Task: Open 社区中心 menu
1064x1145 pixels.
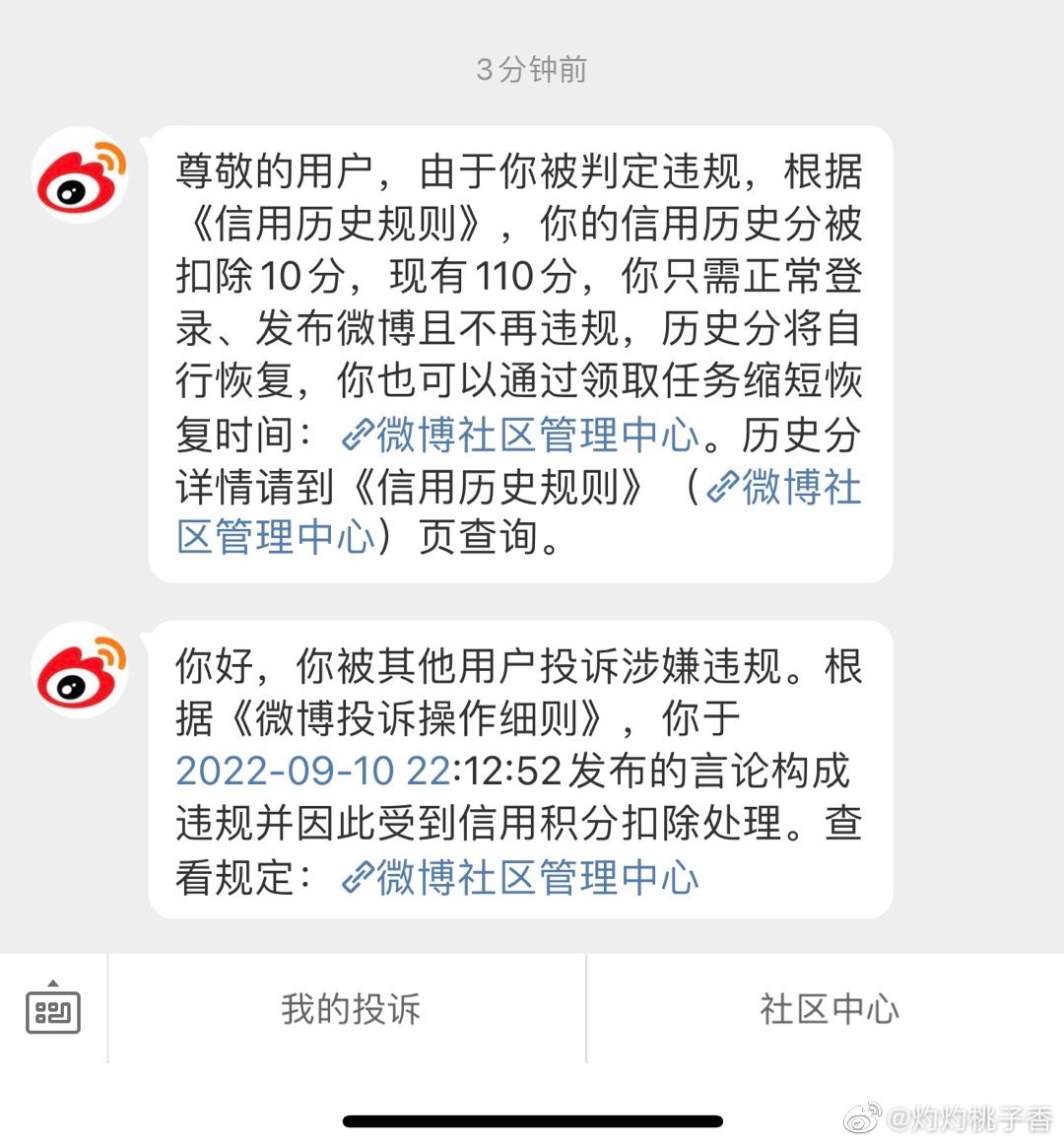Action: [x=829, y=1009]
